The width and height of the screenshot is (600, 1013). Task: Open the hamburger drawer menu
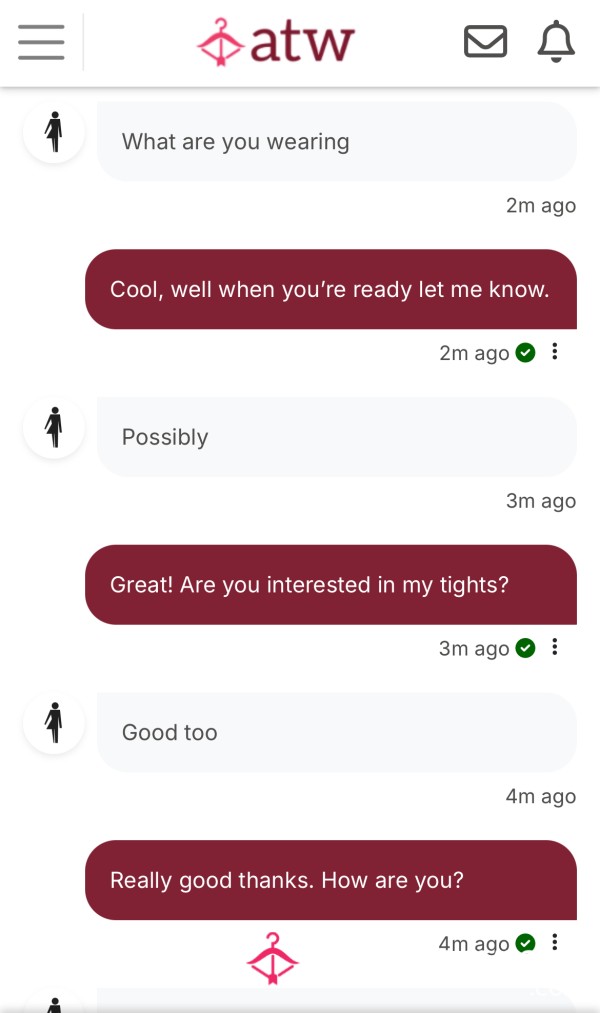(41, 42)
